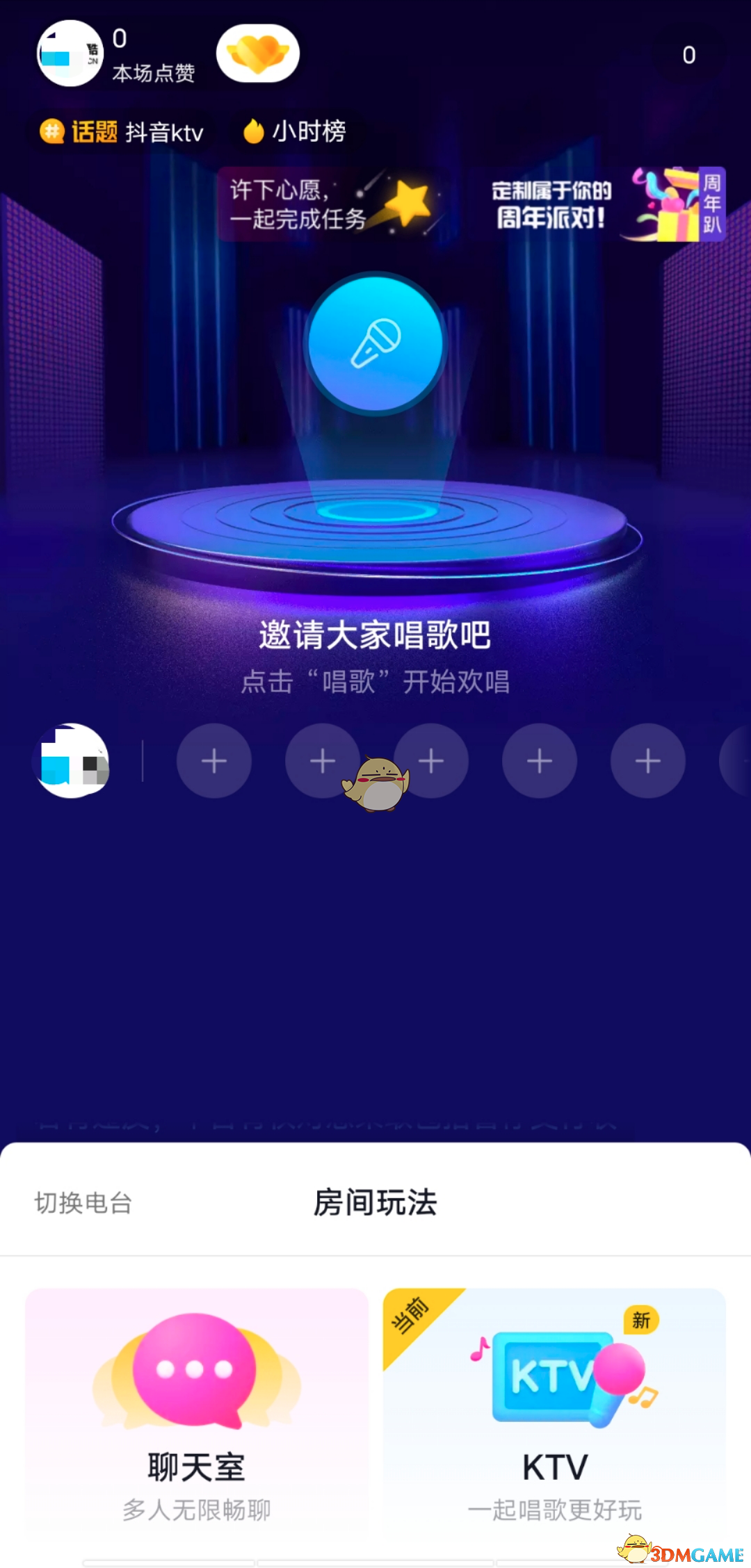Open the golden heart gift icon
This screenshot has width=751, height=1568.
coord(258,54)
